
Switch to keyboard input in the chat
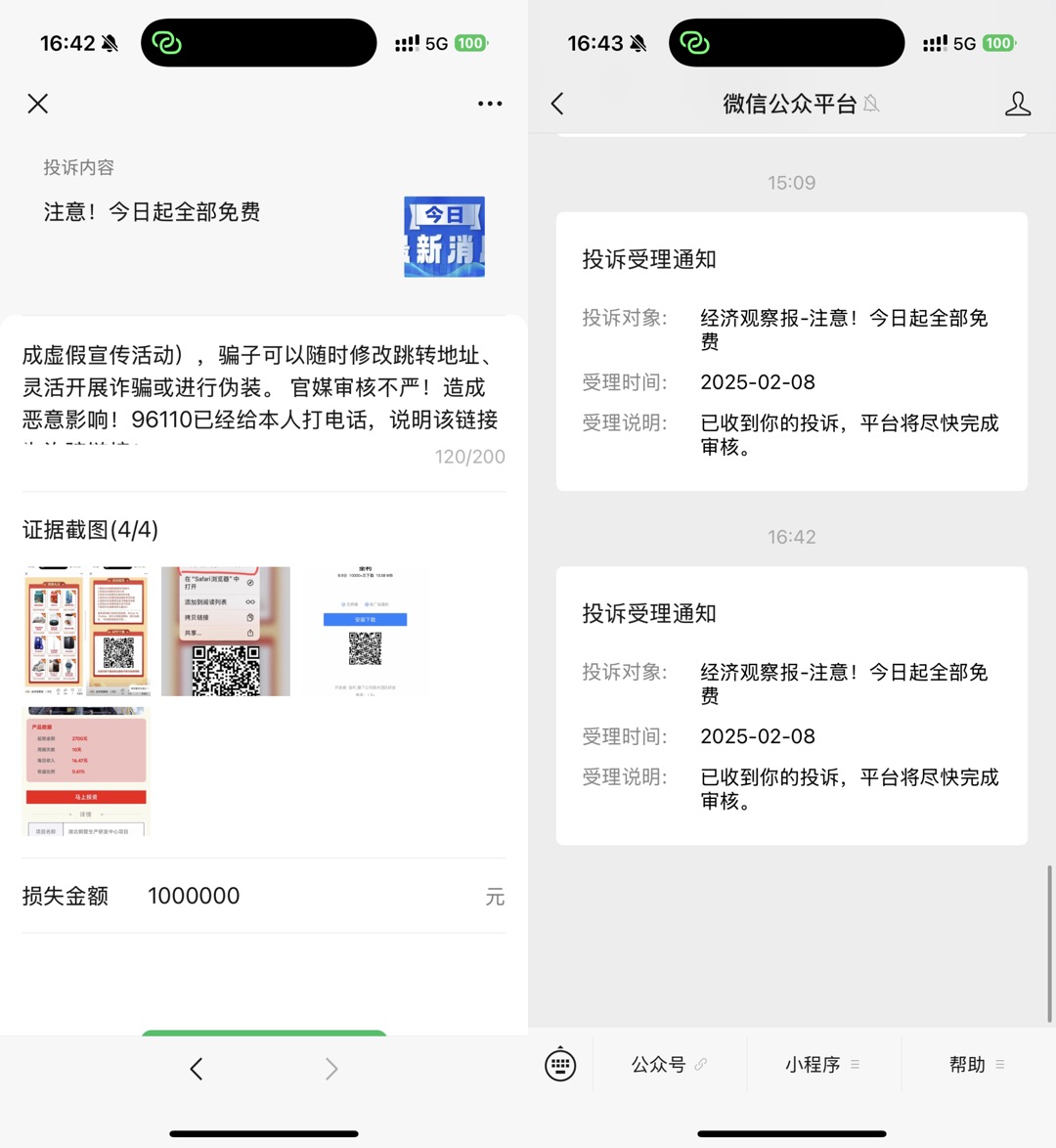tap(560, 1065)
